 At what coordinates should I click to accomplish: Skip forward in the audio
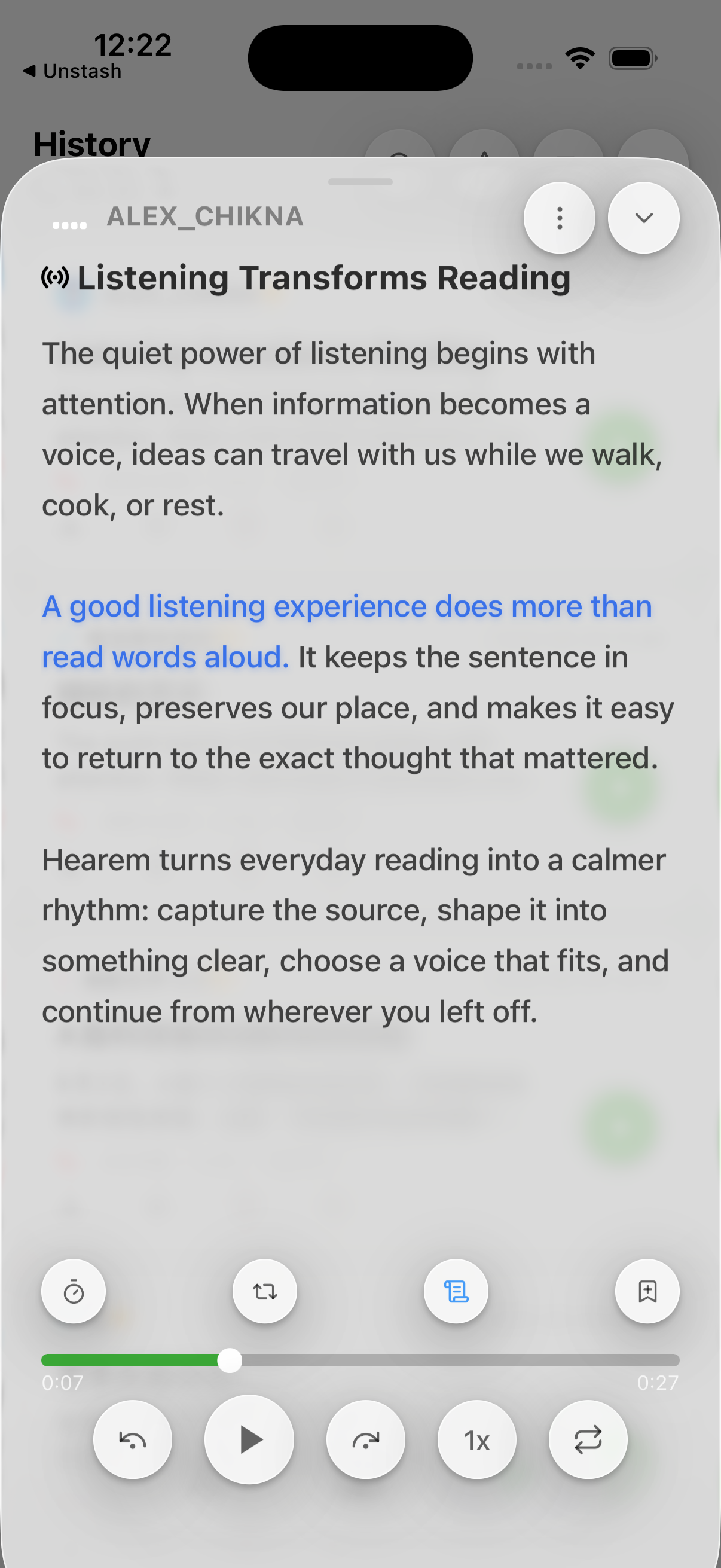(366, 1439)
